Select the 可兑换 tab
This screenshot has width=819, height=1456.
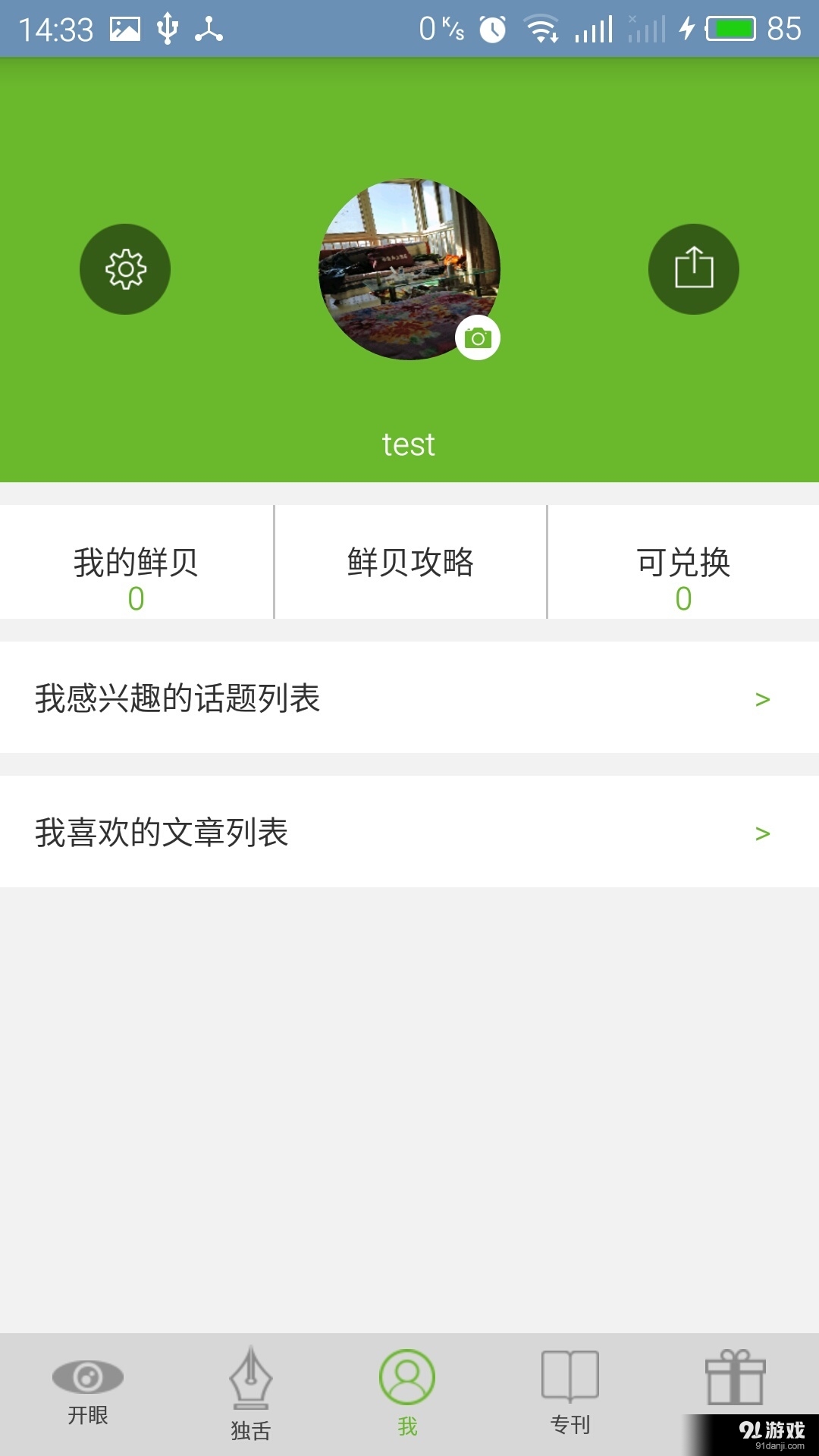(x=682, y=563)
